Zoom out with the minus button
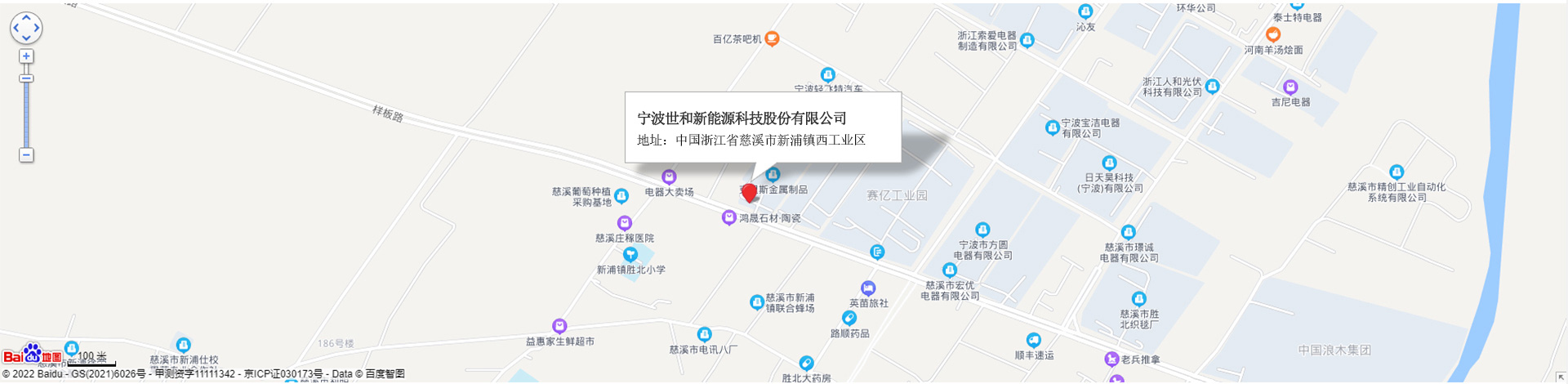The height and width of the screenshot is (384, 1568). pyautogui.click(x=26, y=155)
